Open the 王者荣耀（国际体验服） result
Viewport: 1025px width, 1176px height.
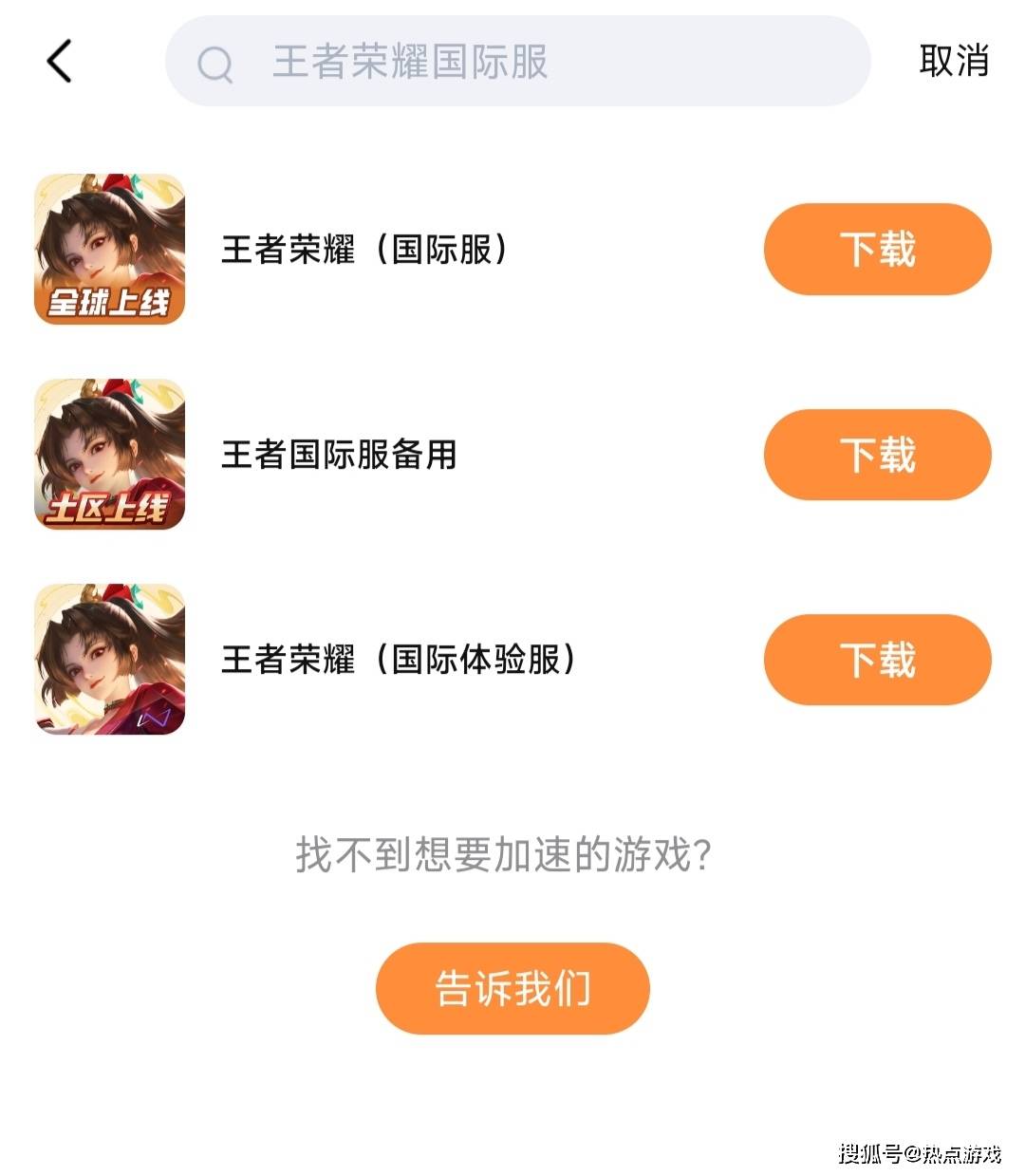click(399, 660)
